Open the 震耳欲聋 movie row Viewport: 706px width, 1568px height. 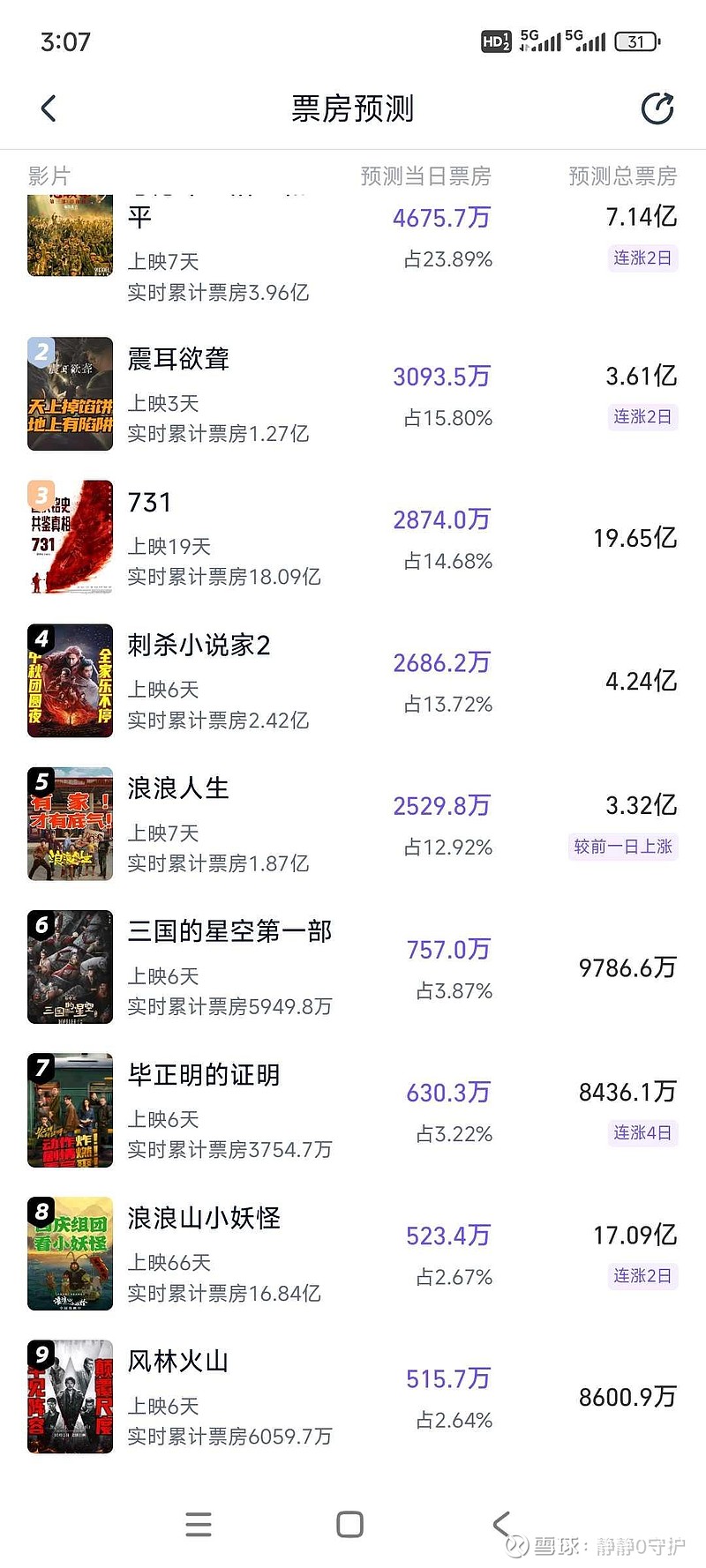[x=178, y=360]
